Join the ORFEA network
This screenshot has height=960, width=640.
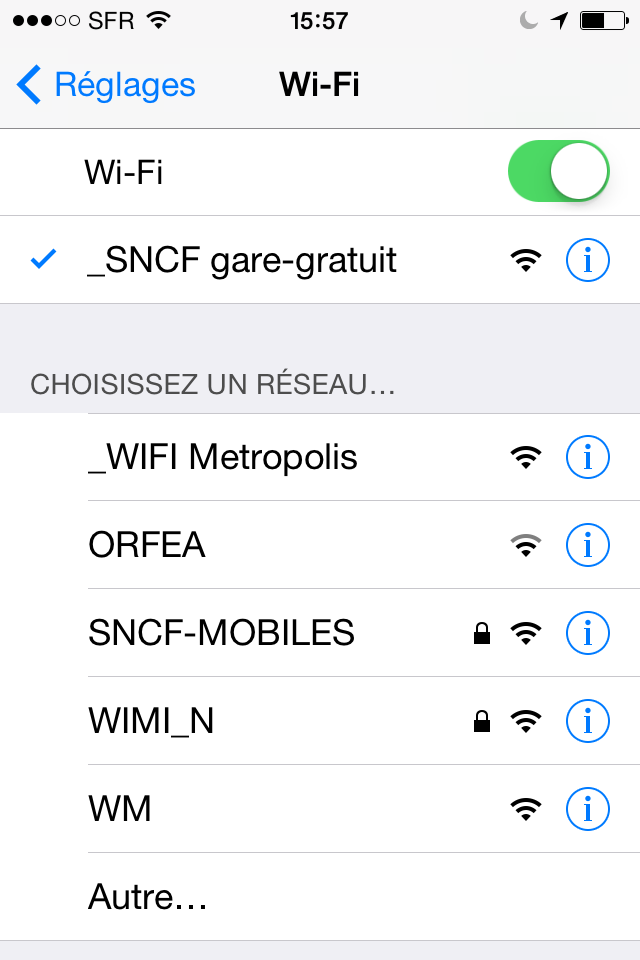(x=147, y=545)
